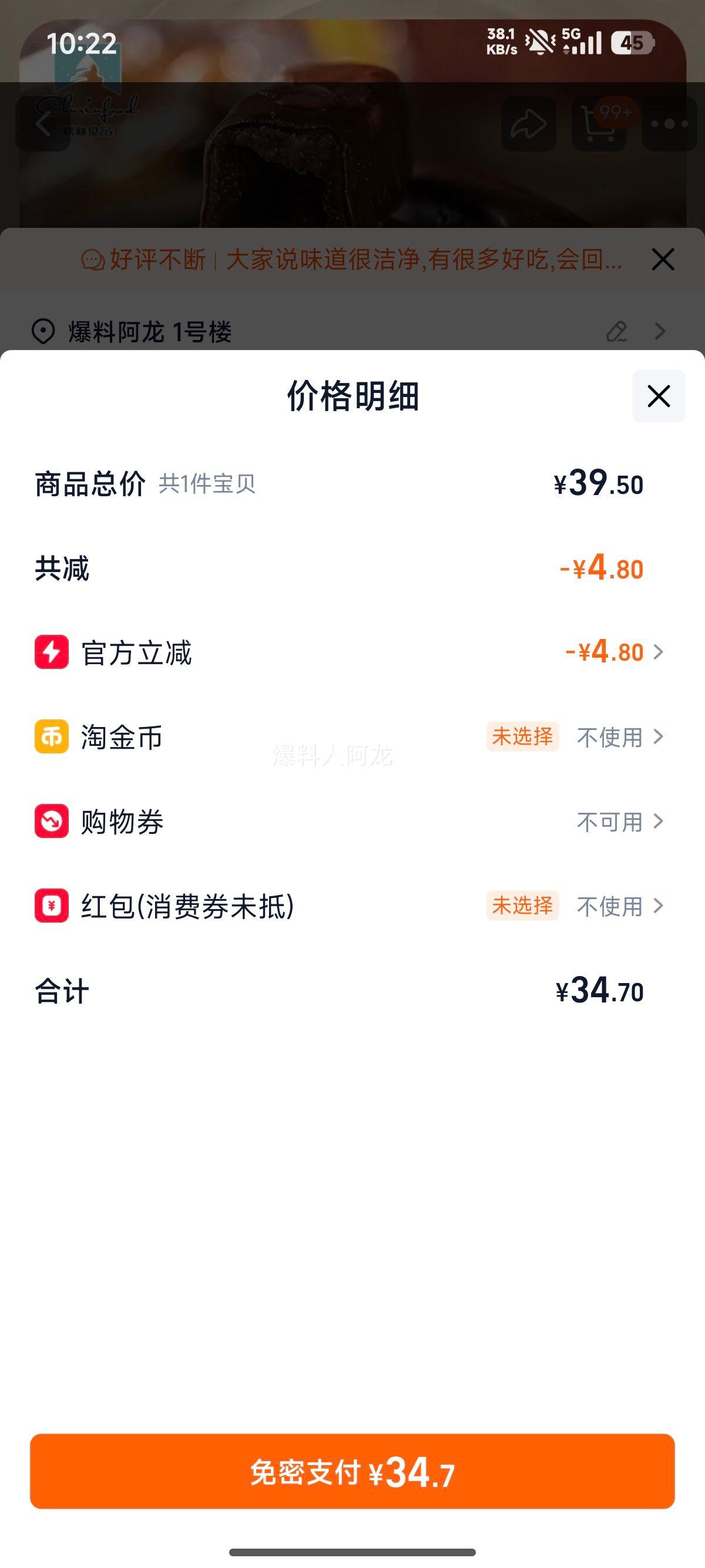Tap 未选择 tag next to 淘金币
Screen dimensions: 705x1568
point(522,737)
